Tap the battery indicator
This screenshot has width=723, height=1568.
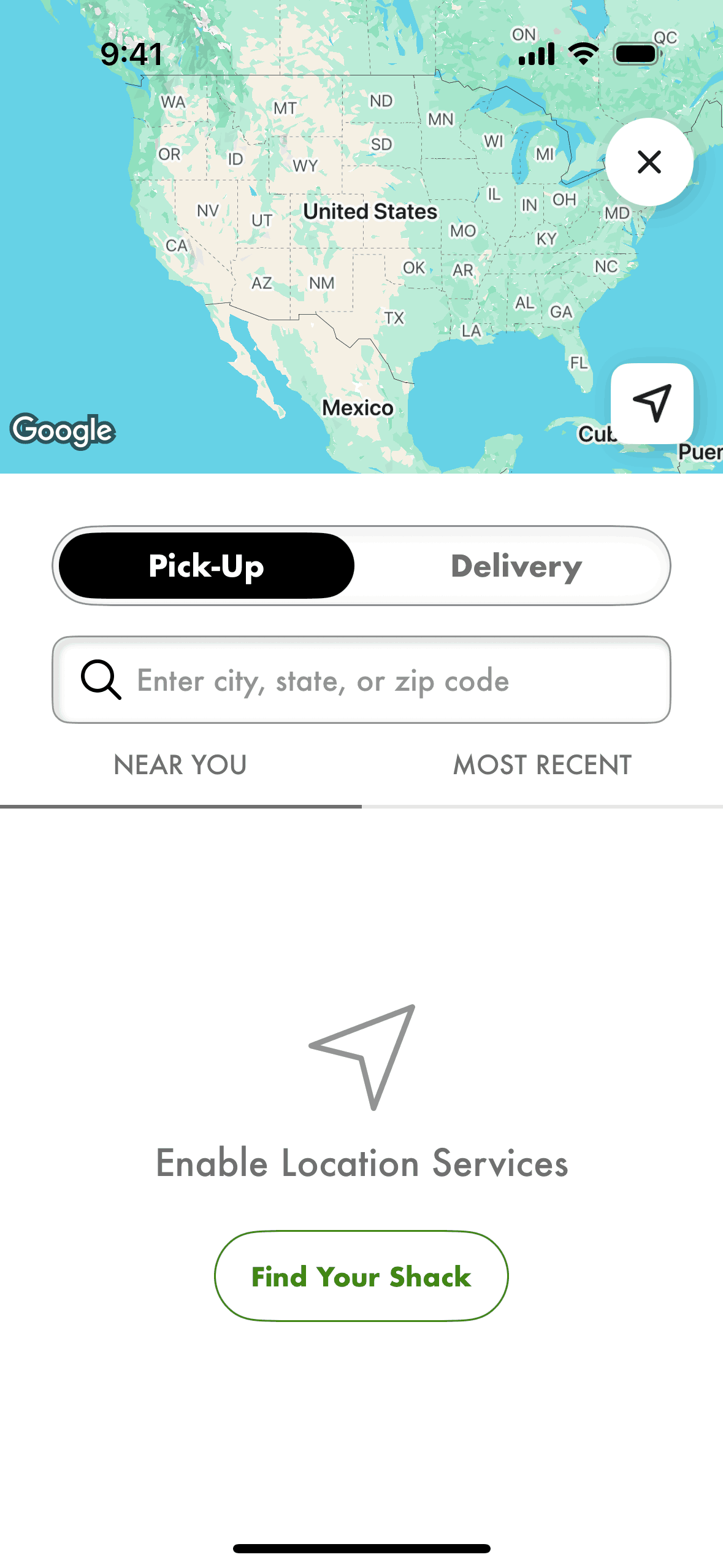pyautogui.click(x=637, y=53)
